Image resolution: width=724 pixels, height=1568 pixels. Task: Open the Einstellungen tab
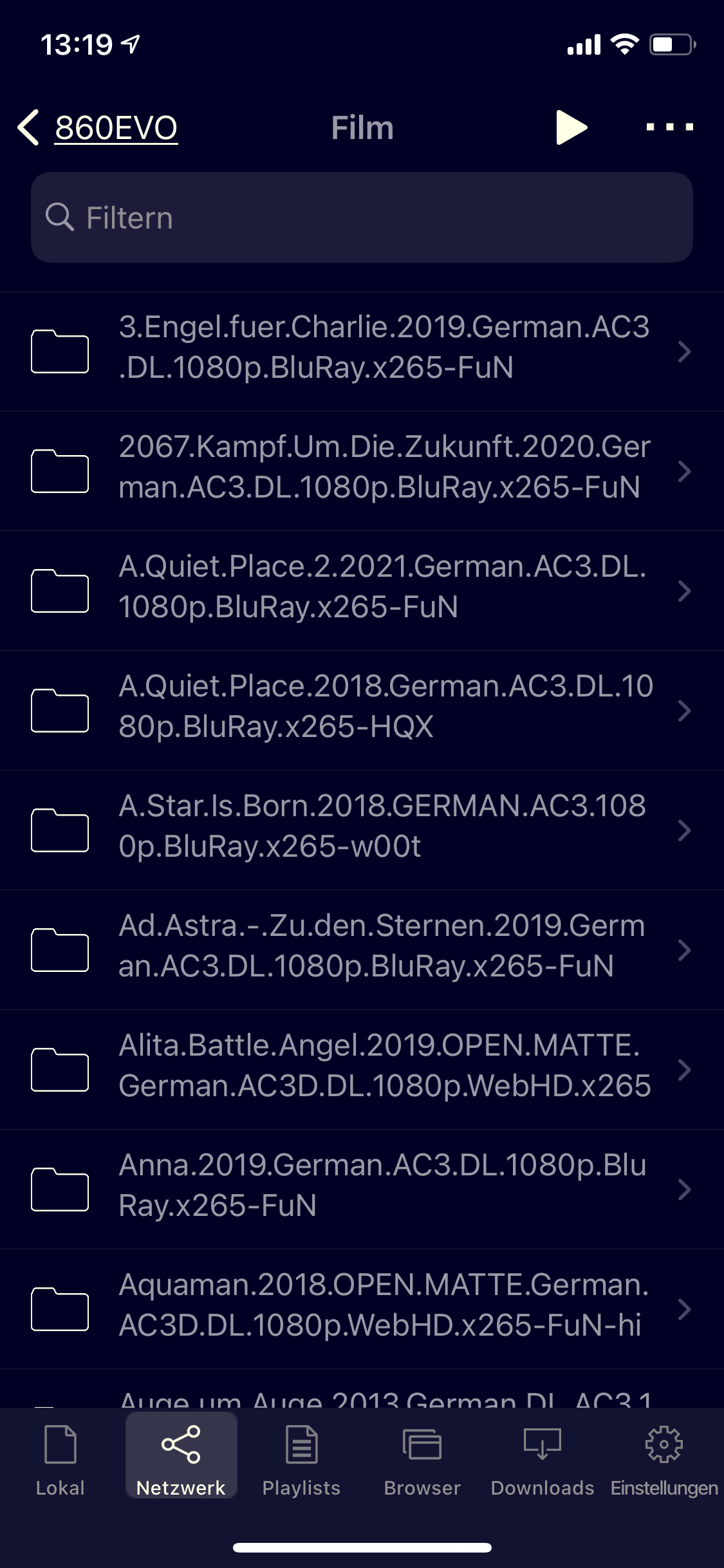pos(664,1461)
